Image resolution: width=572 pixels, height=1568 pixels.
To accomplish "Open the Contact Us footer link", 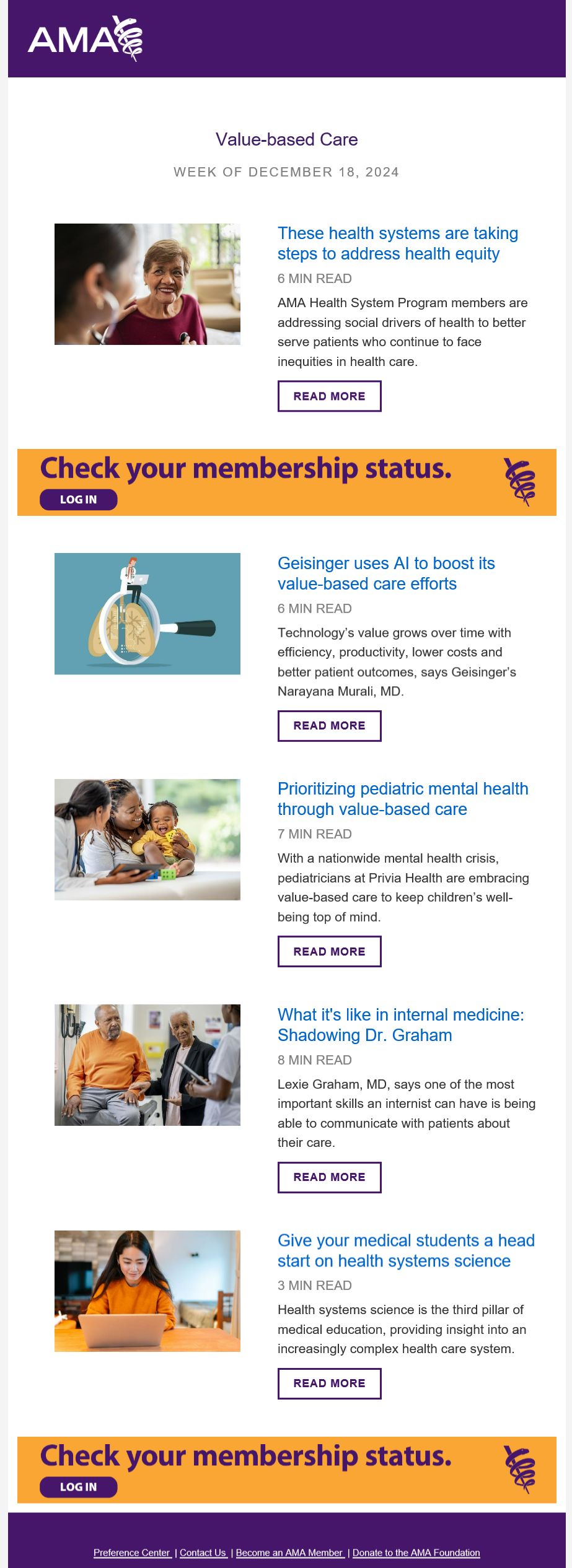I will pyautogui.click(x=203, y=1553).
